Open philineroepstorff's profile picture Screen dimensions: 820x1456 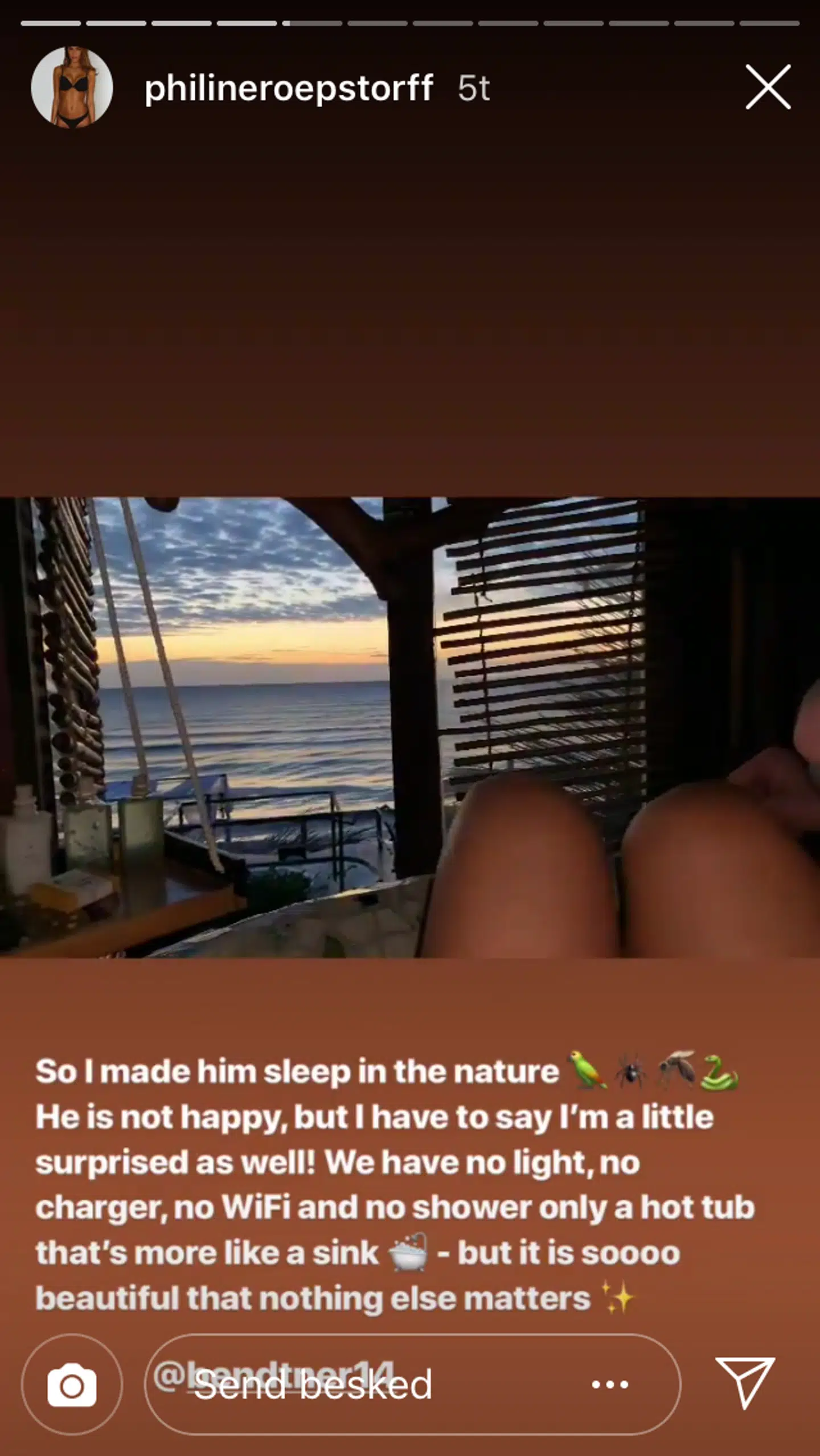pyautogui.click(x=72, y=87)
